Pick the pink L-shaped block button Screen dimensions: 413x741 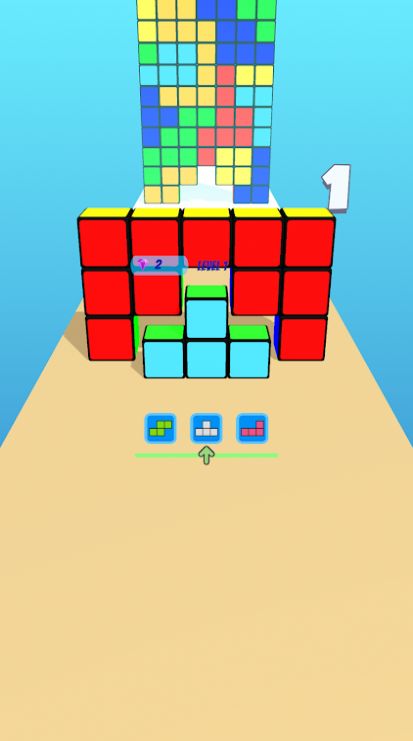coord(252,428)
